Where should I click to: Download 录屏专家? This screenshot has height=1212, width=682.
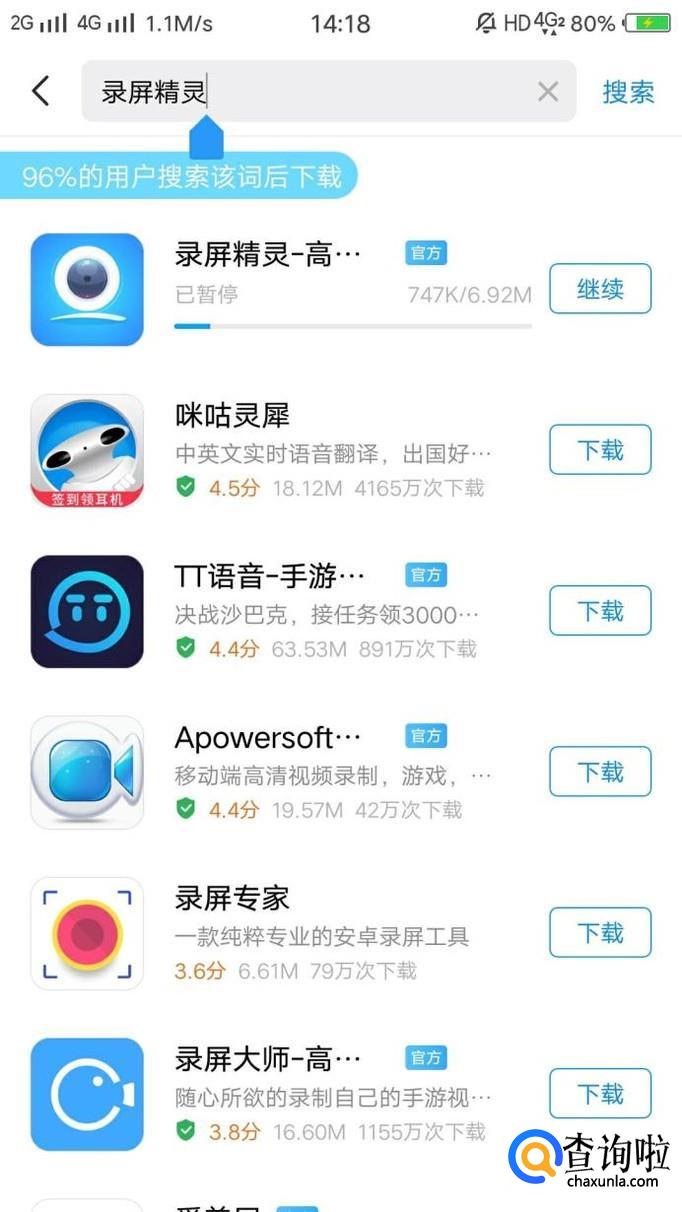600,933
